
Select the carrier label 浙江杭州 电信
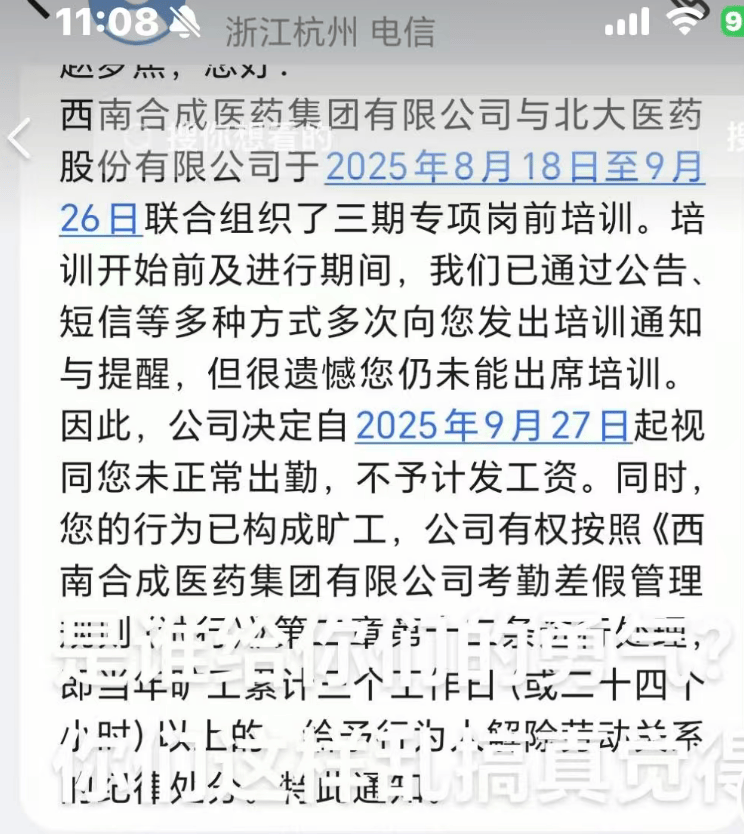[x=330, y=28]
